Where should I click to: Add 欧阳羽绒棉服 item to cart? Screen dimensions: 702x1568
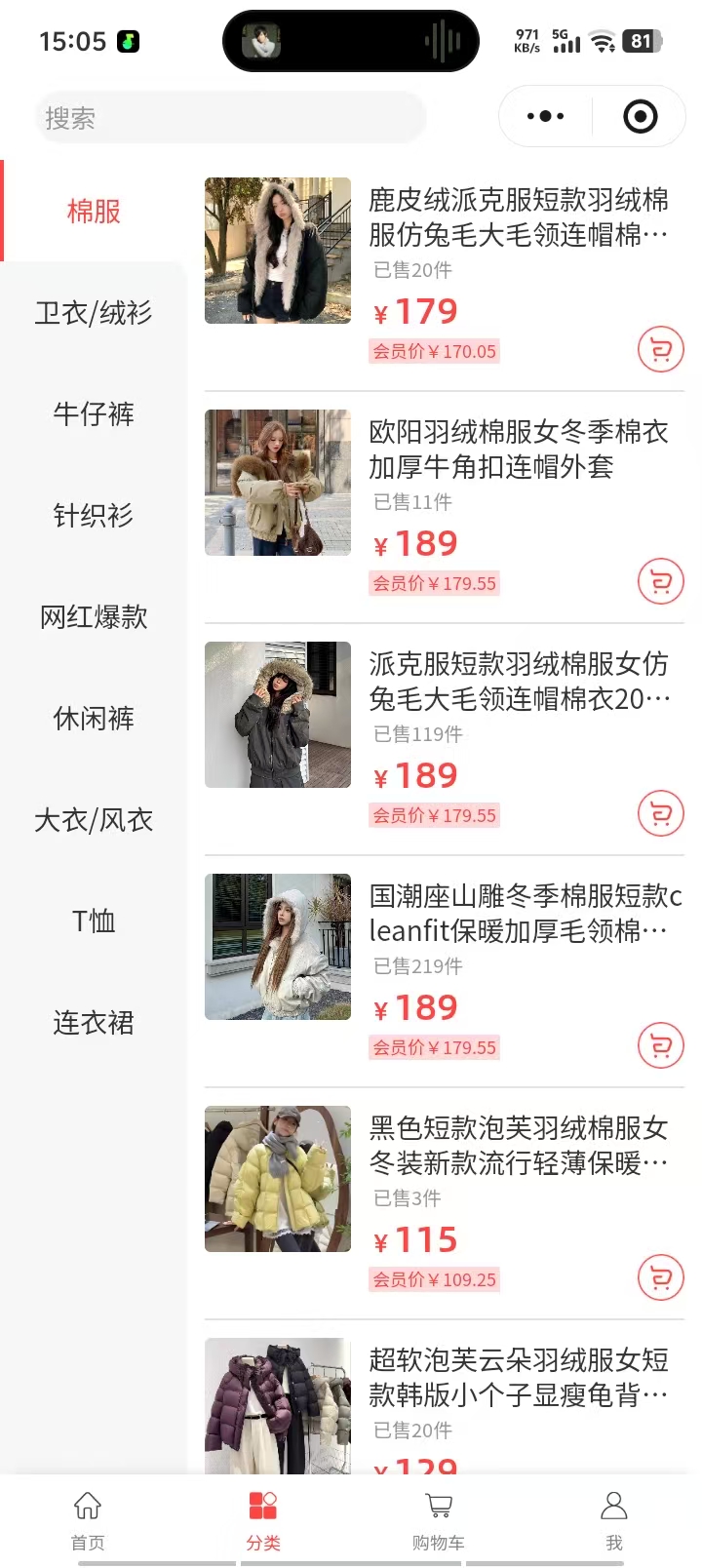click(x=660, y=581)
